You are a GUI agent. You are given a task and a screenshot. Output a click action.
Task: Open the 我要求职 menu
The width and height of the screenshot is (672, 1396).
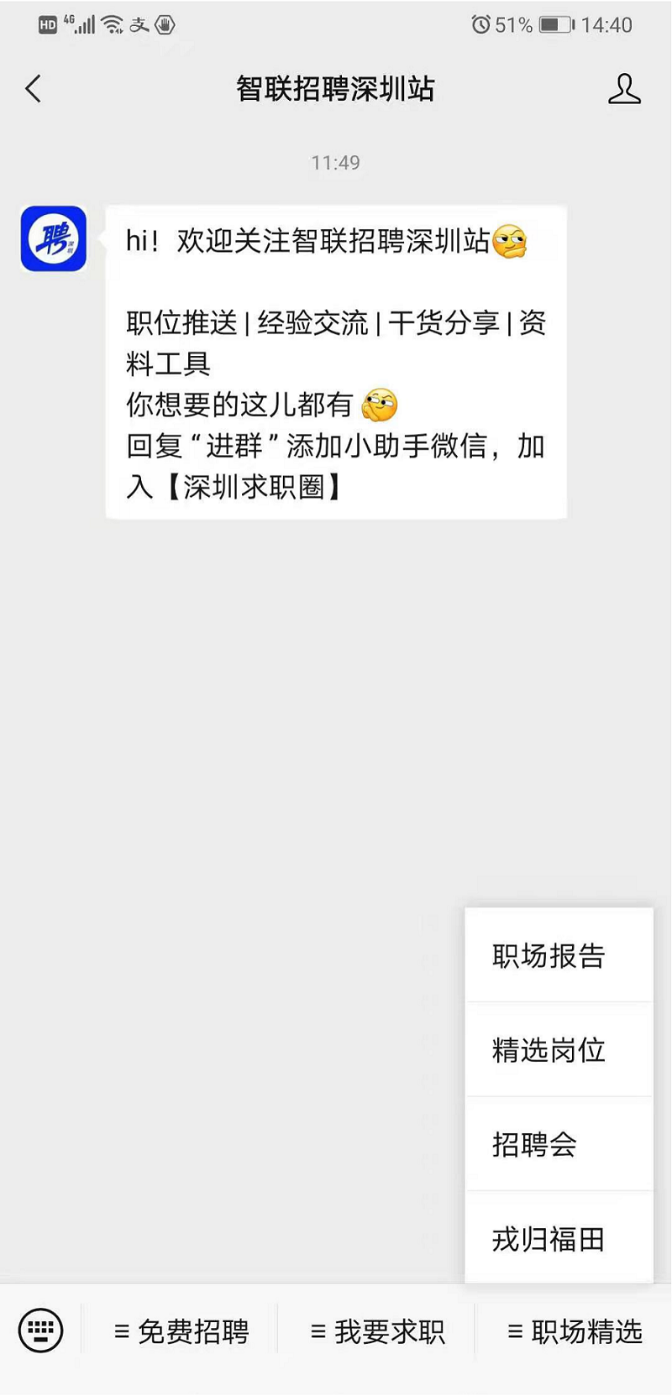tap(377, 1332)
